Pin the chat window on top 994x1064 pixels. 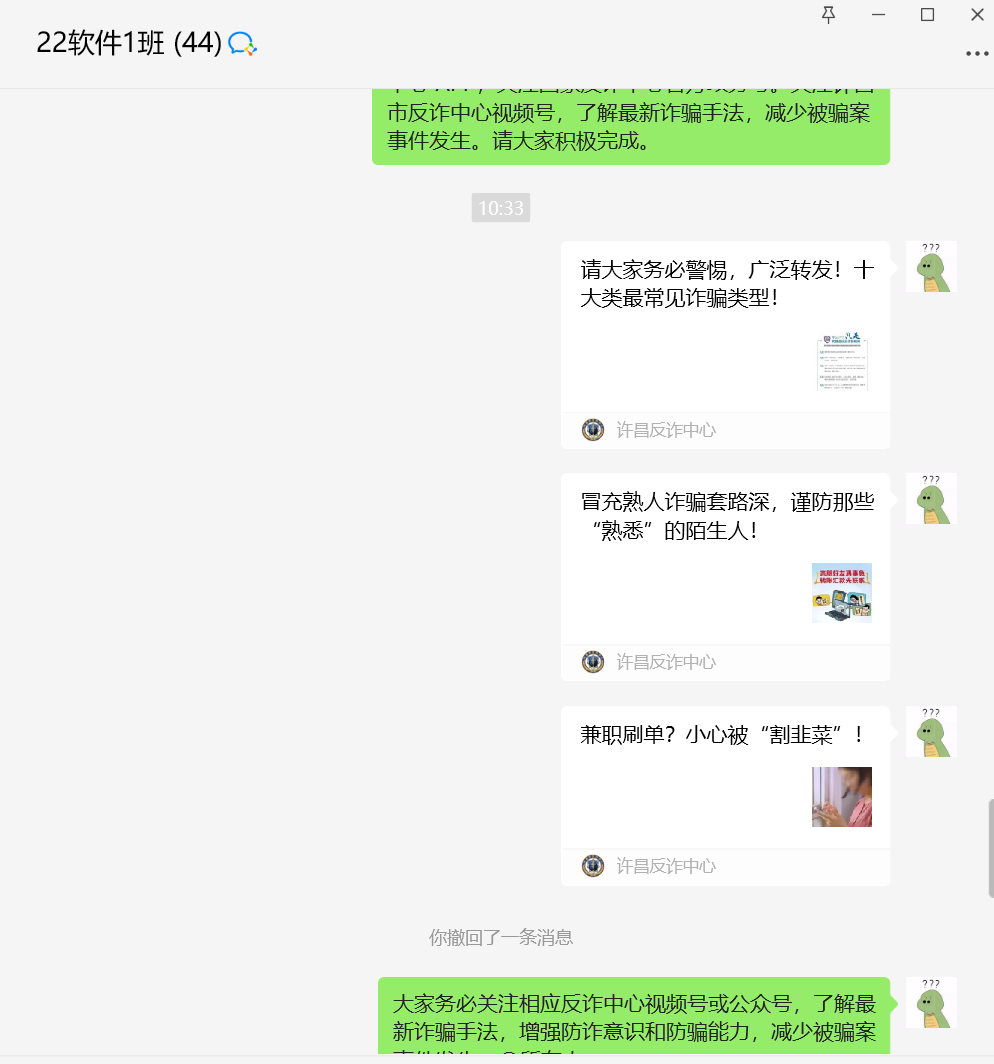[x=828, y=14]
